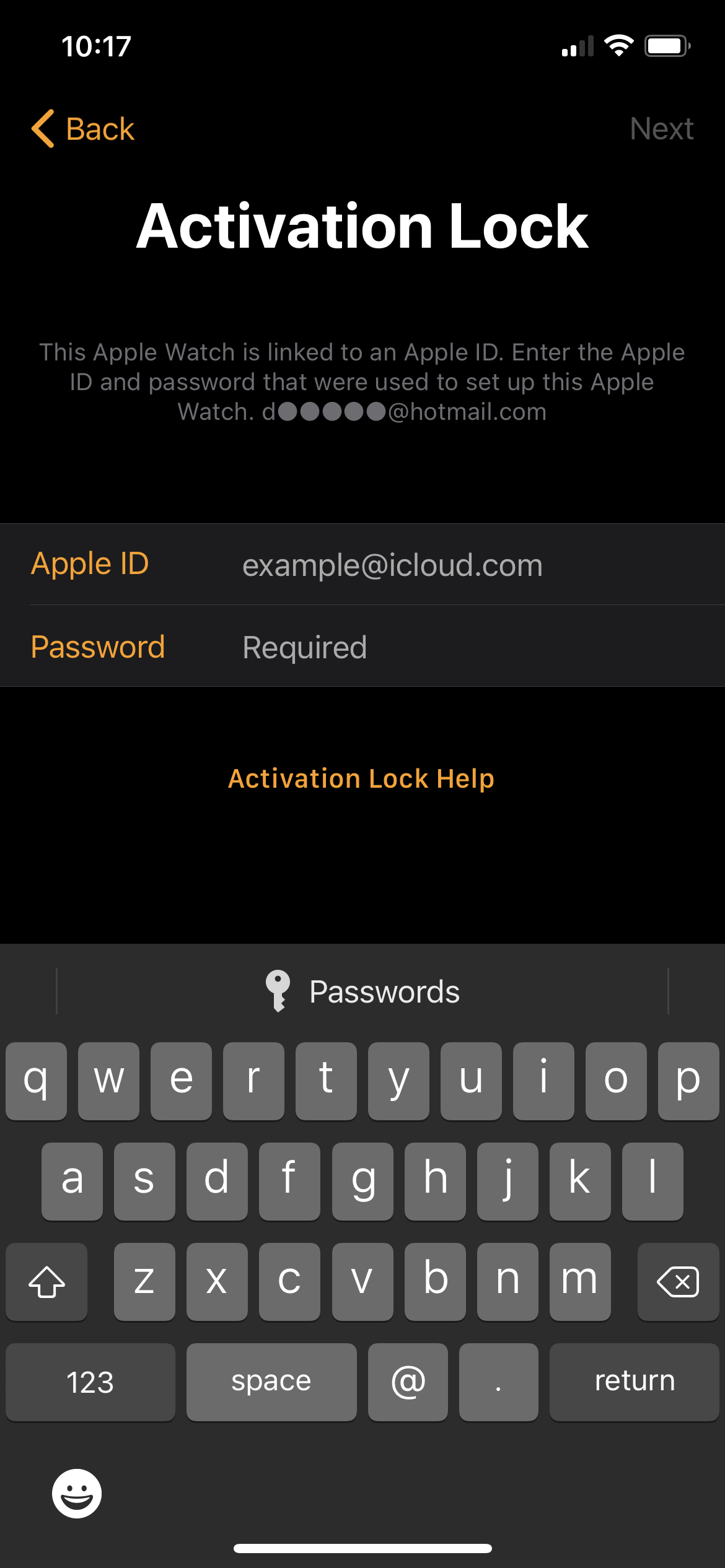The width and height of the screenshot is (725, 1568).
Task: Enable the shift key
Action: pyautogui.click(x=46, y=1281)
